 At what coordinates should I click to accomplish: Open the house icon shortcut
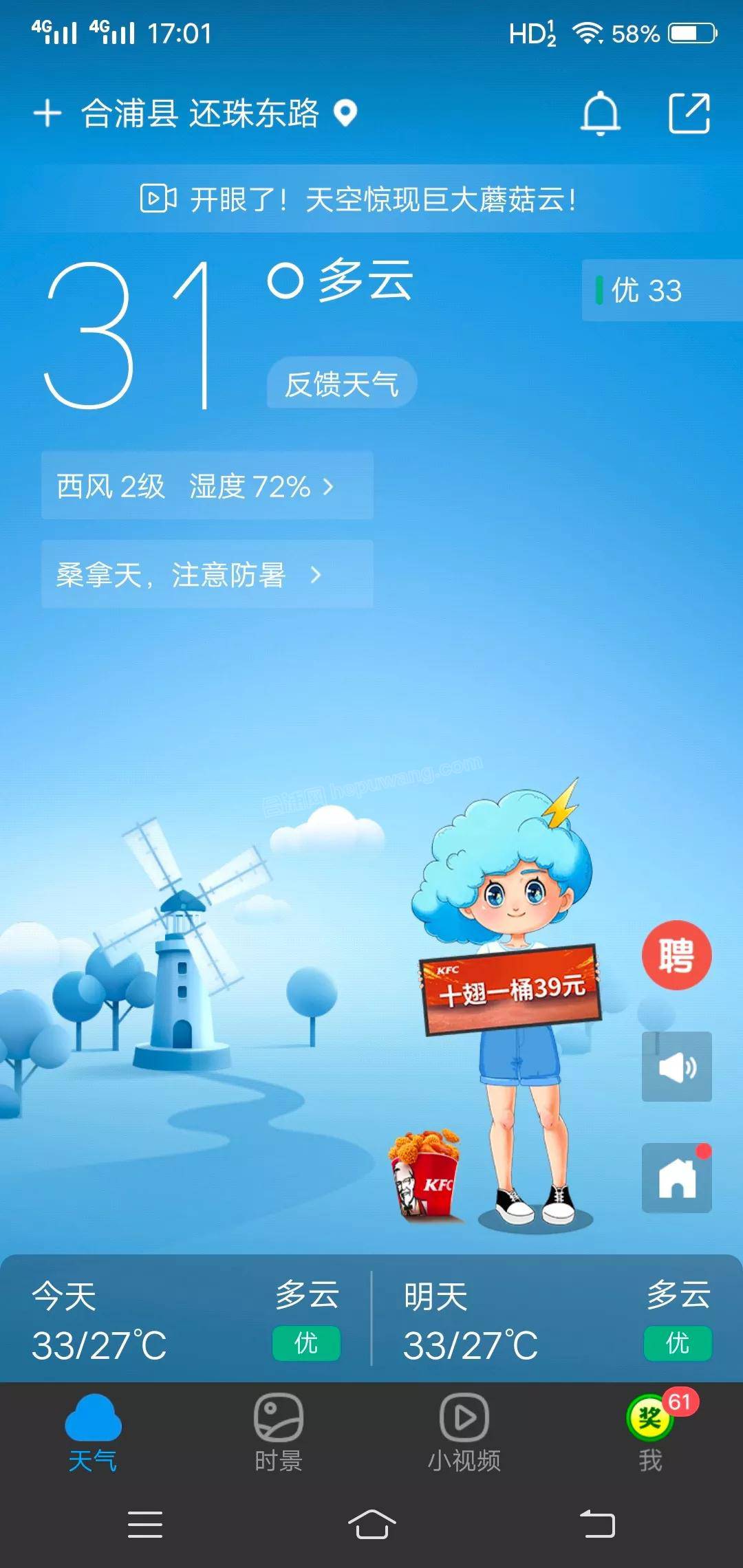[x=676, y=1178]
